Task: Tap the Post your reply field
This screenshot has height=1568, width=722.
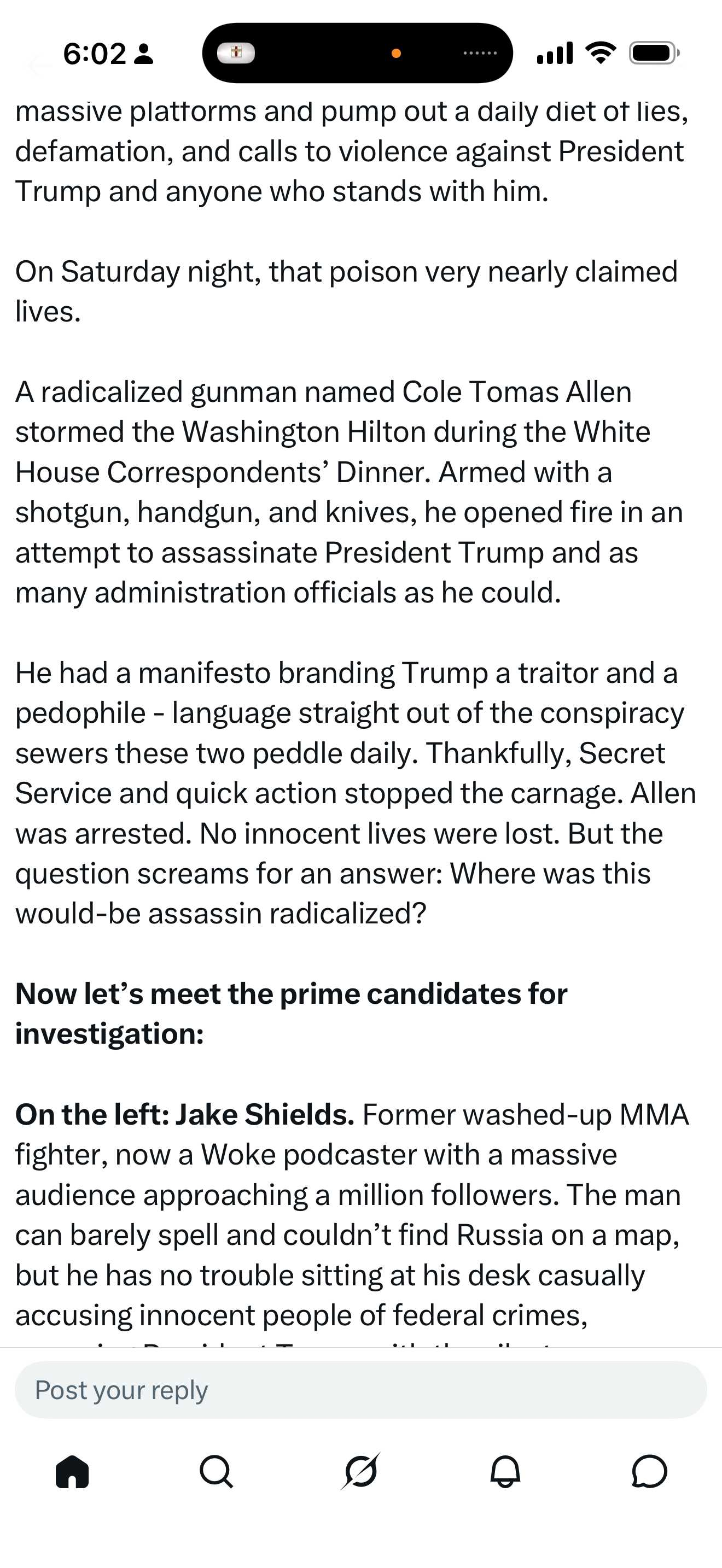Action: [360, 1390]
